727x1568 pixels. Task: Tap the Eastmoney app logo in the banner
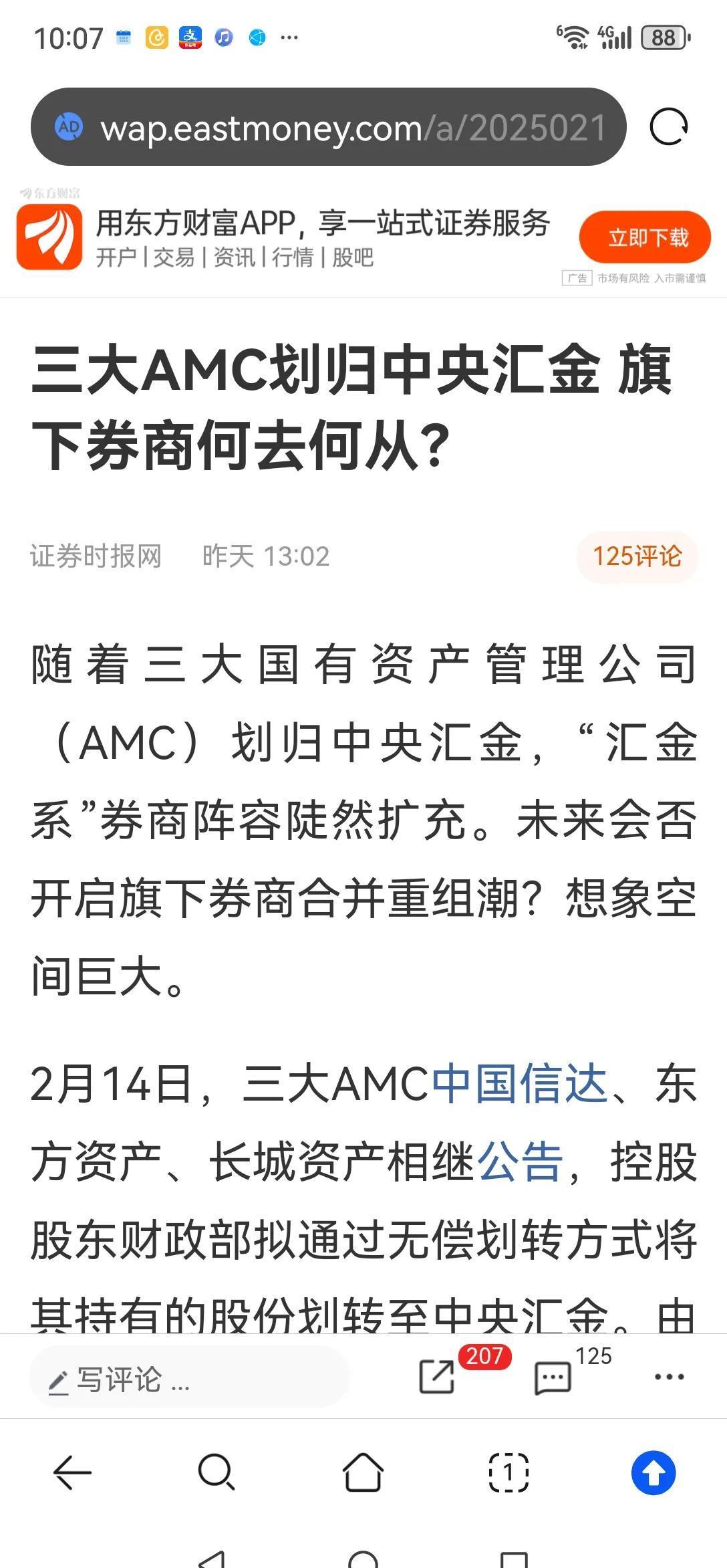(x=44, y=237)
